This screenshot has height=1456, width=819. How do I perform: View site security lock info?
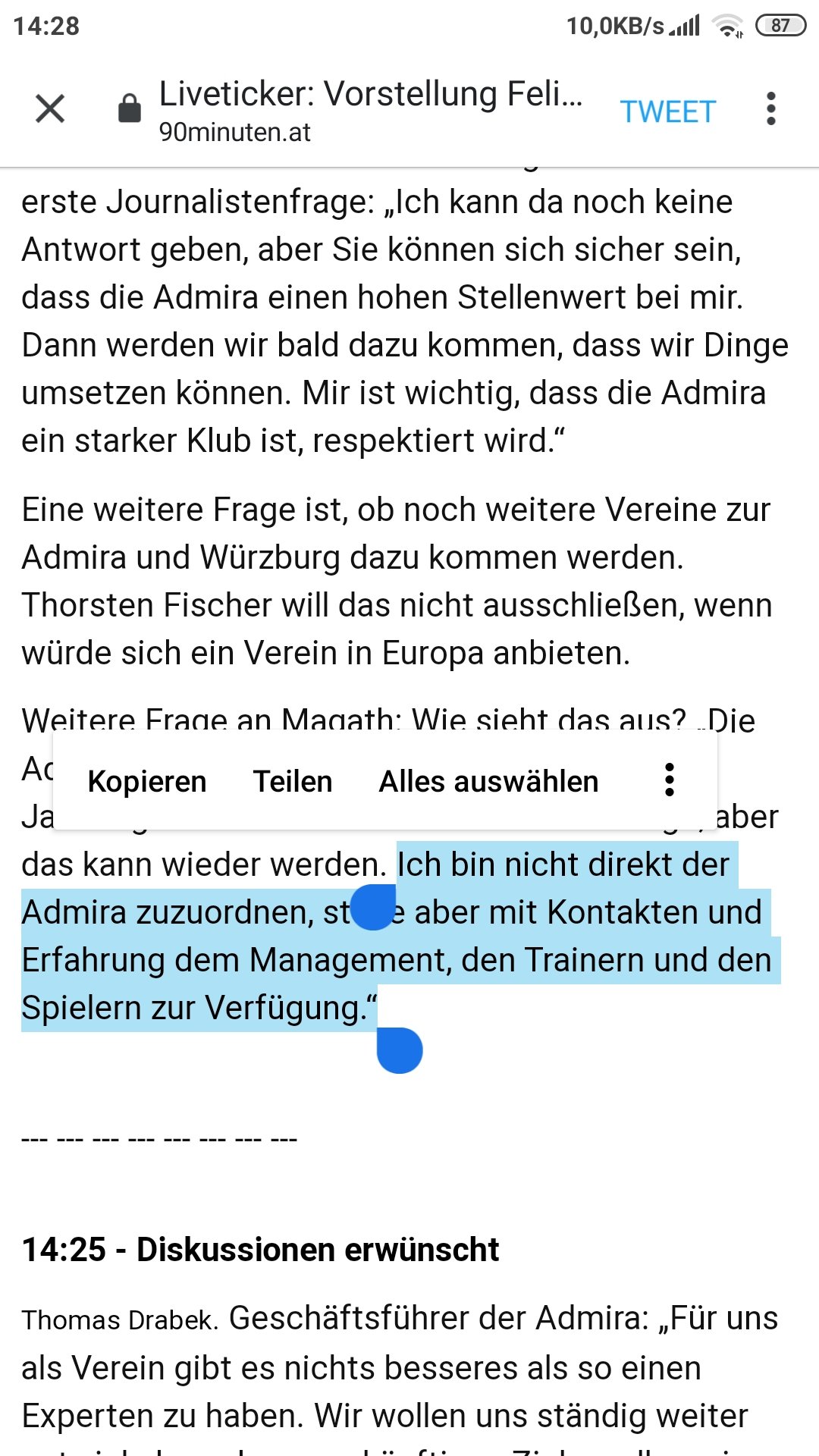point(130,108)
